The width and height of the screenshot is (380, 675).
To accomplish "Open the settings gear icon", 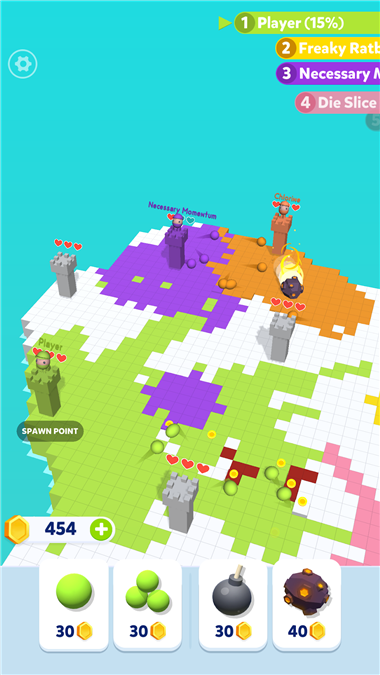I will [x=23, y=64].
